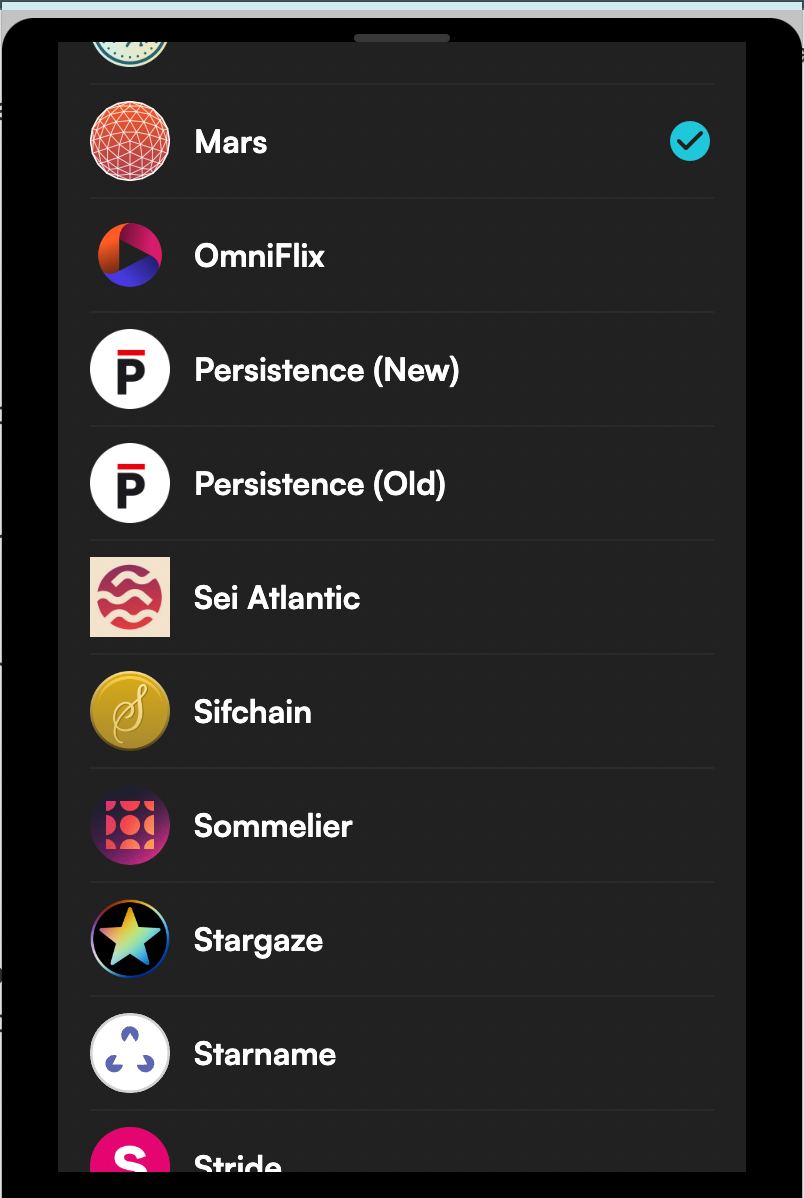
Task: Choose OmniFlix from the list
Action: click(x=400, y=256)
